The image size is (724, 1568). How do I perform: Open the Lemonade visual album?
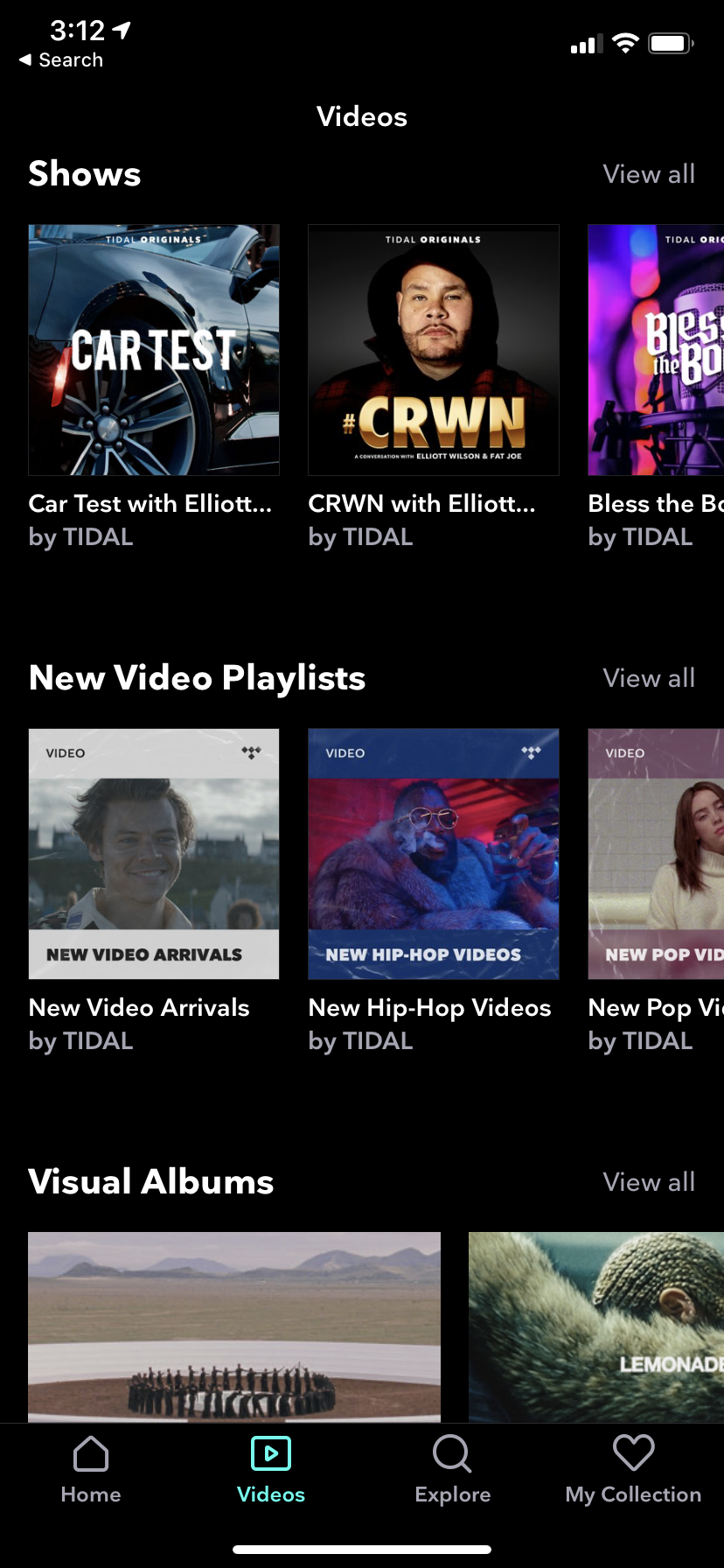596,1326
